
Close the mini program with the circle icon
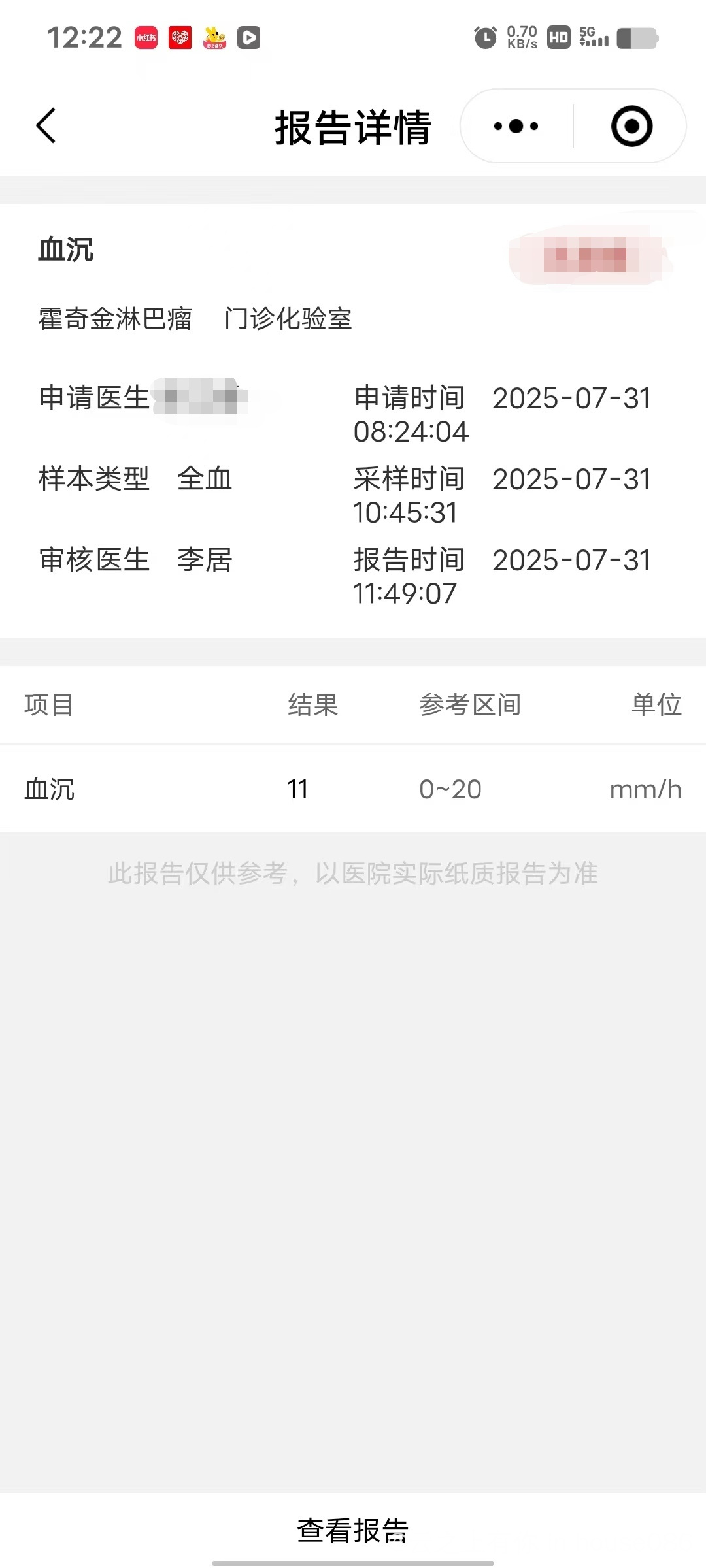pyautogui.click(x=631, y=126)
